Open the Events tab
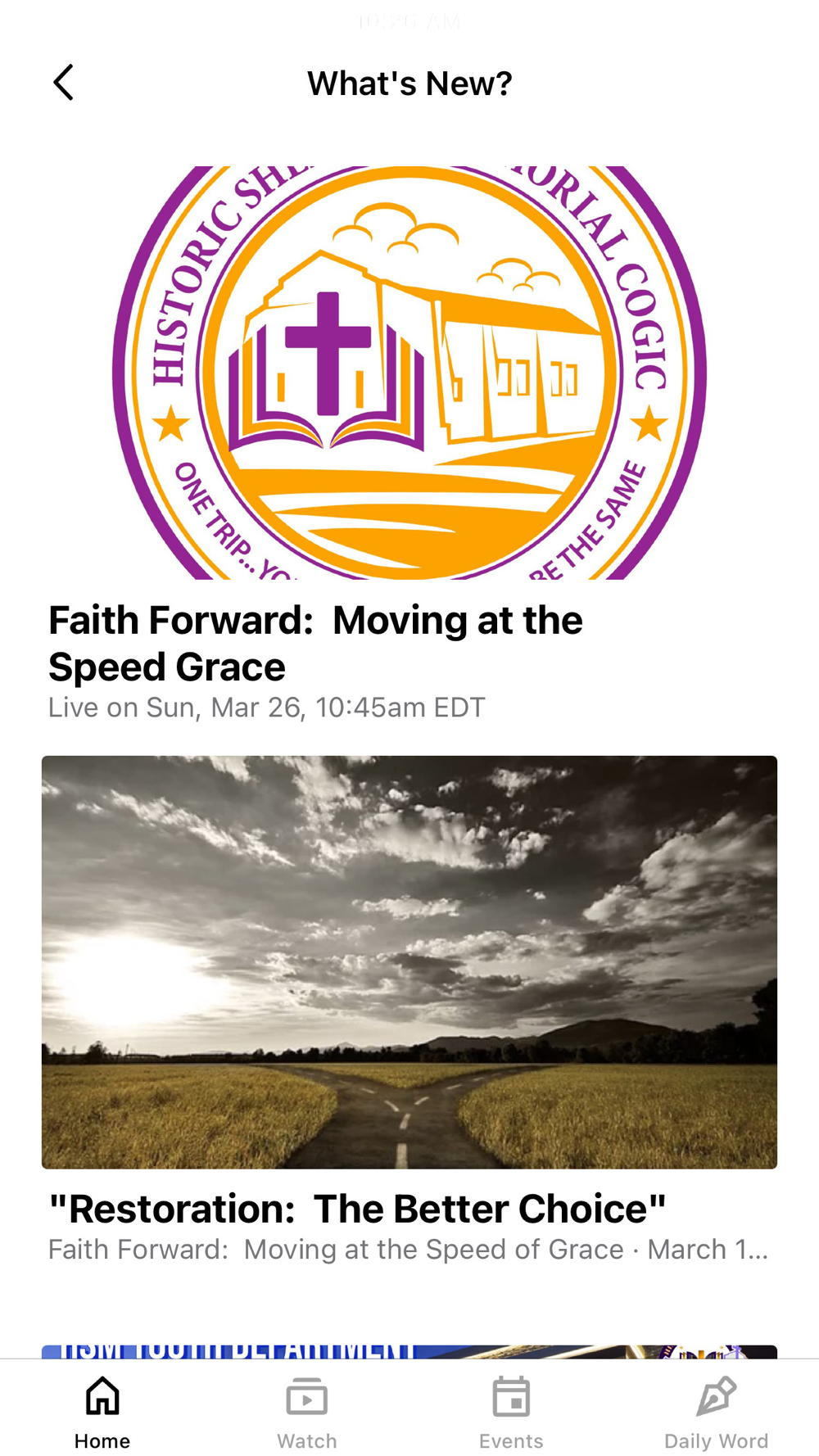Viewport: 819px width, 1456px height. click(511, 1412)
